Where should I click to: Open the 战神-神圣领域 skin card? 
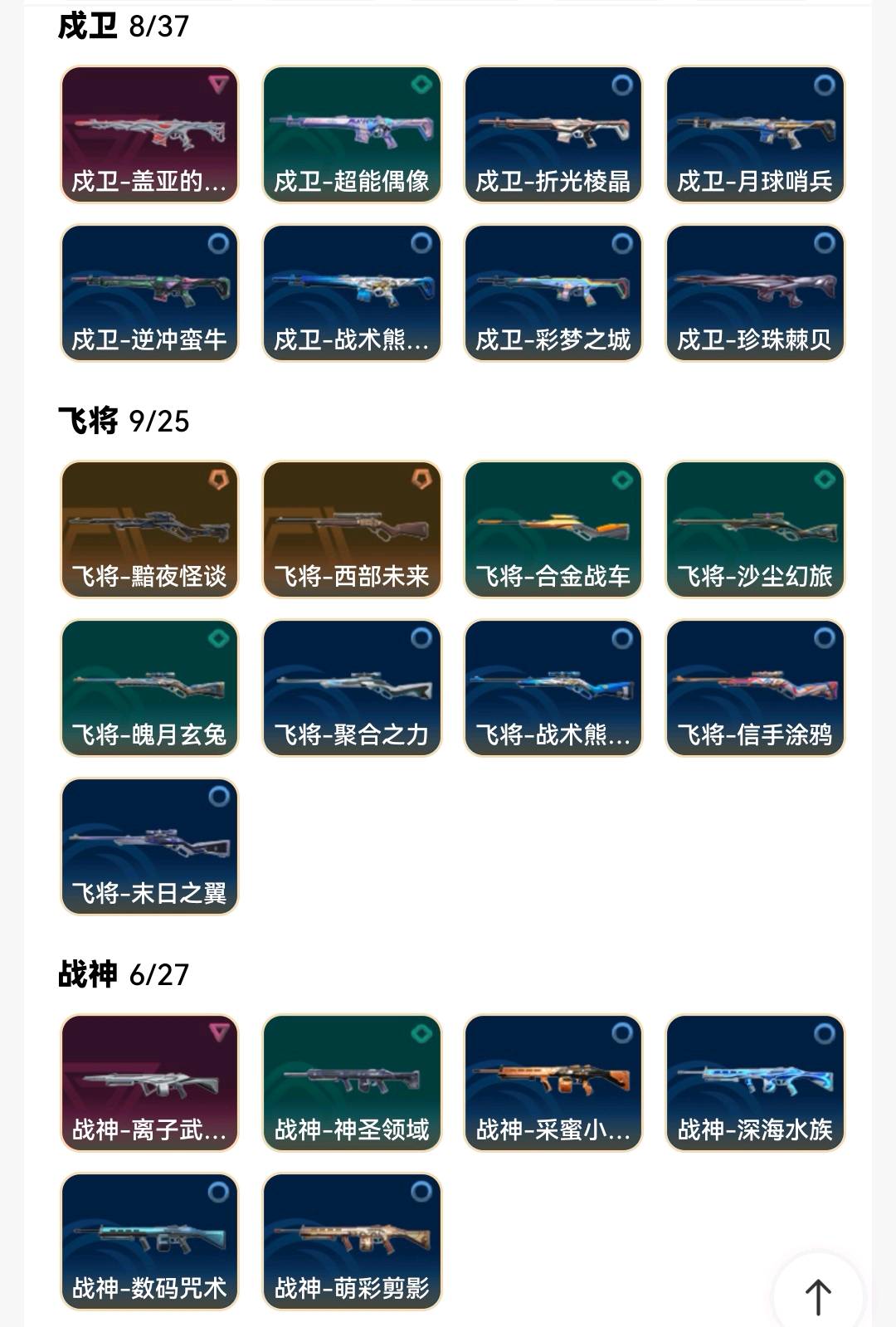point(352,1083)
